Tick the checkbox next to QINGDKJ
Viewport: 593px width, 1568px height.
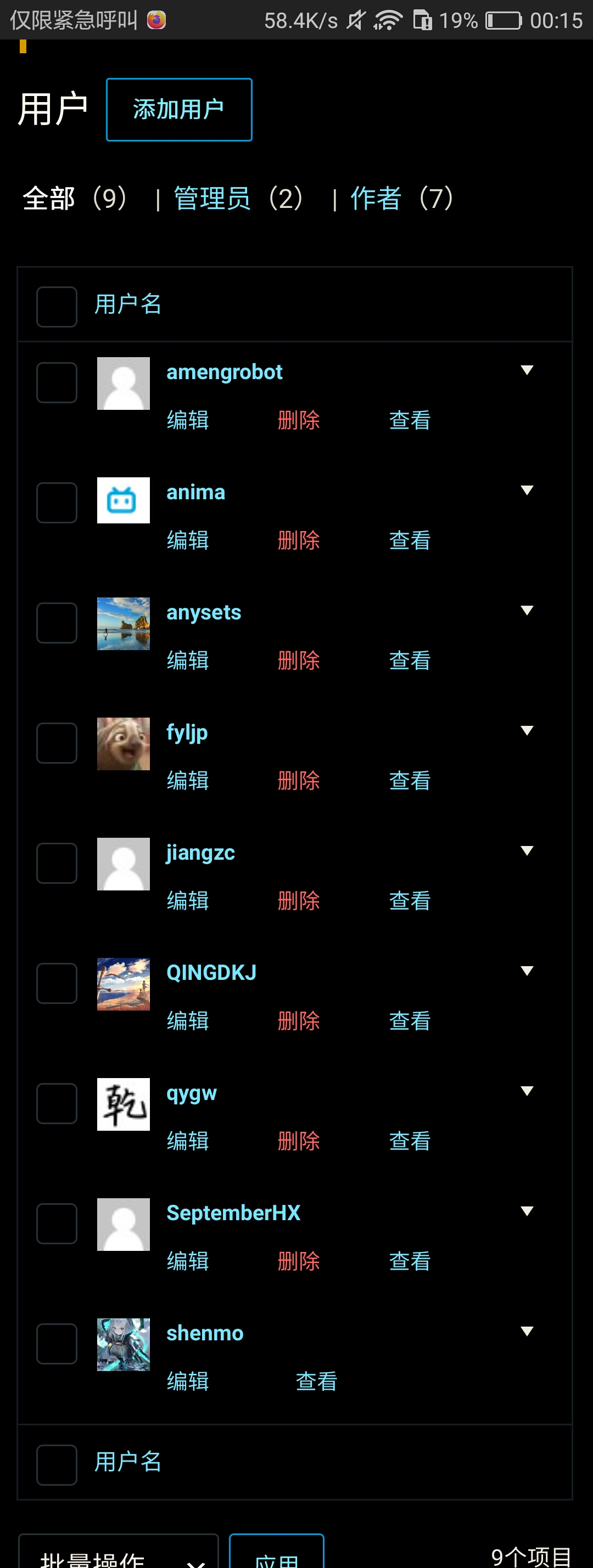pyautogui.click(x=57, y=983)
